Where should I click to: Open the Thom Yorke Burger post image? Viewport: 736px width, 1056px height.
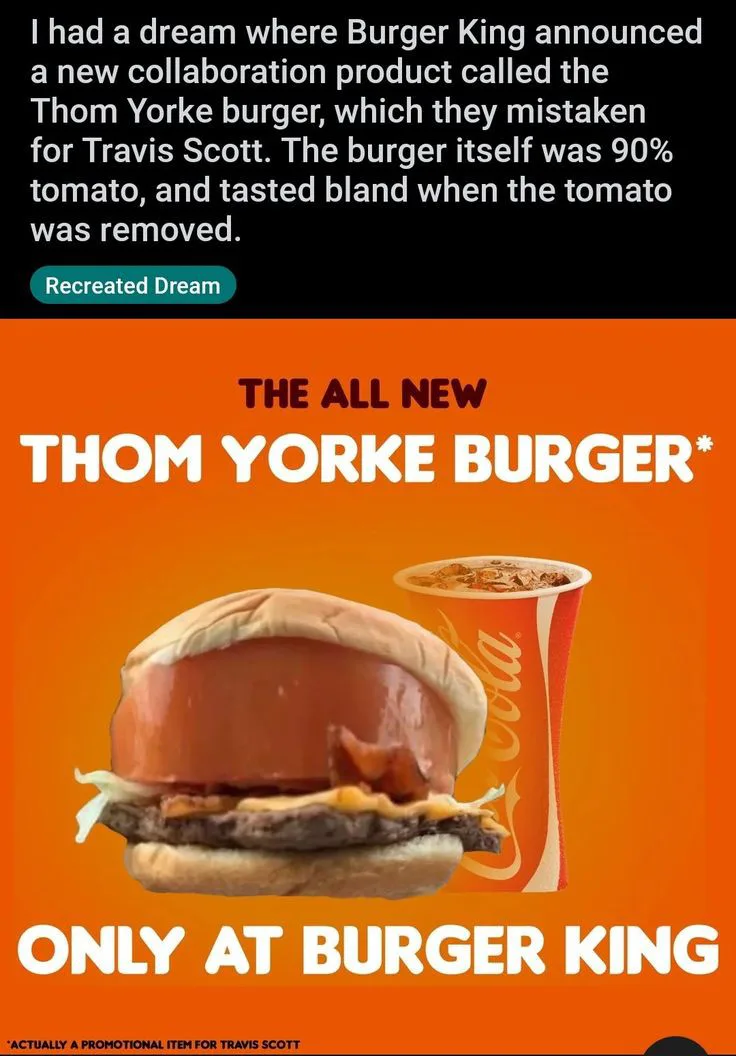368,680
